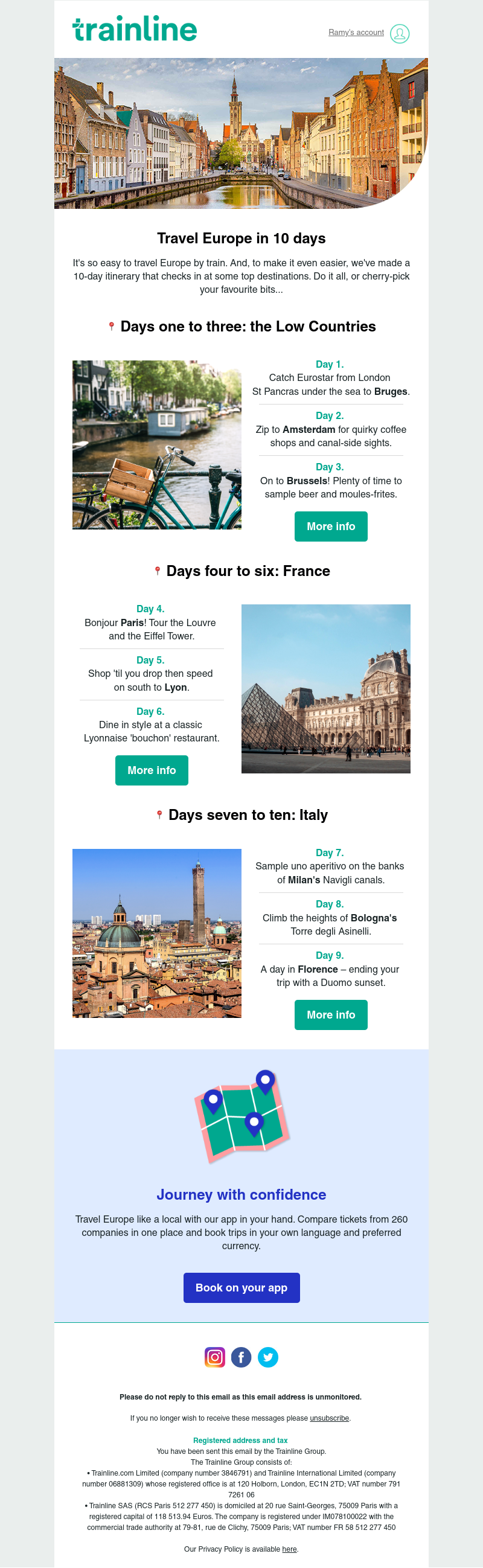
Task: Open the Bruges canal banner image
Action: [241, 133]
